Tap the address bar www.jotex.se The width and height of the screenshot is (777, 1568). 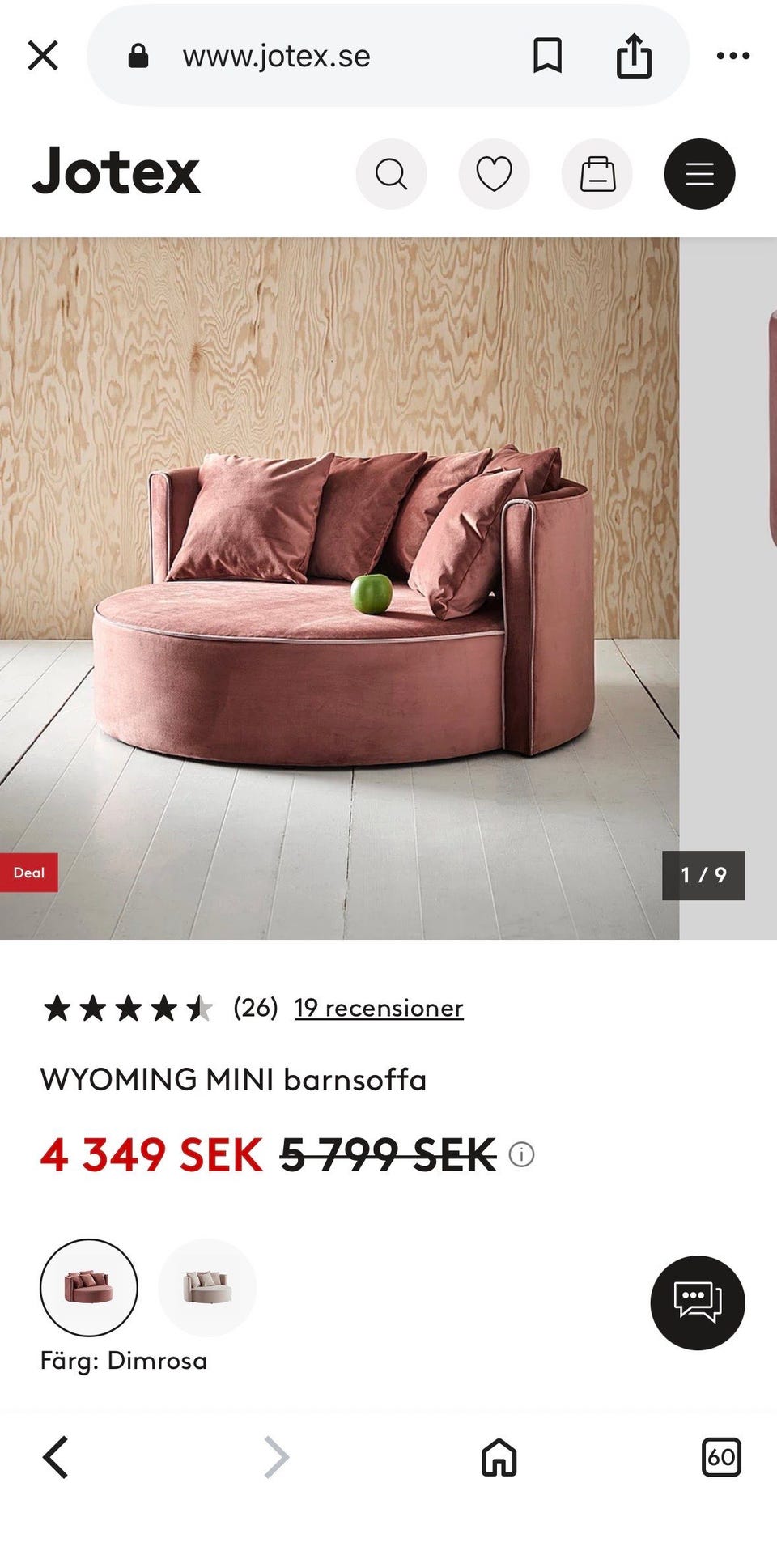(x=278, y=56)
